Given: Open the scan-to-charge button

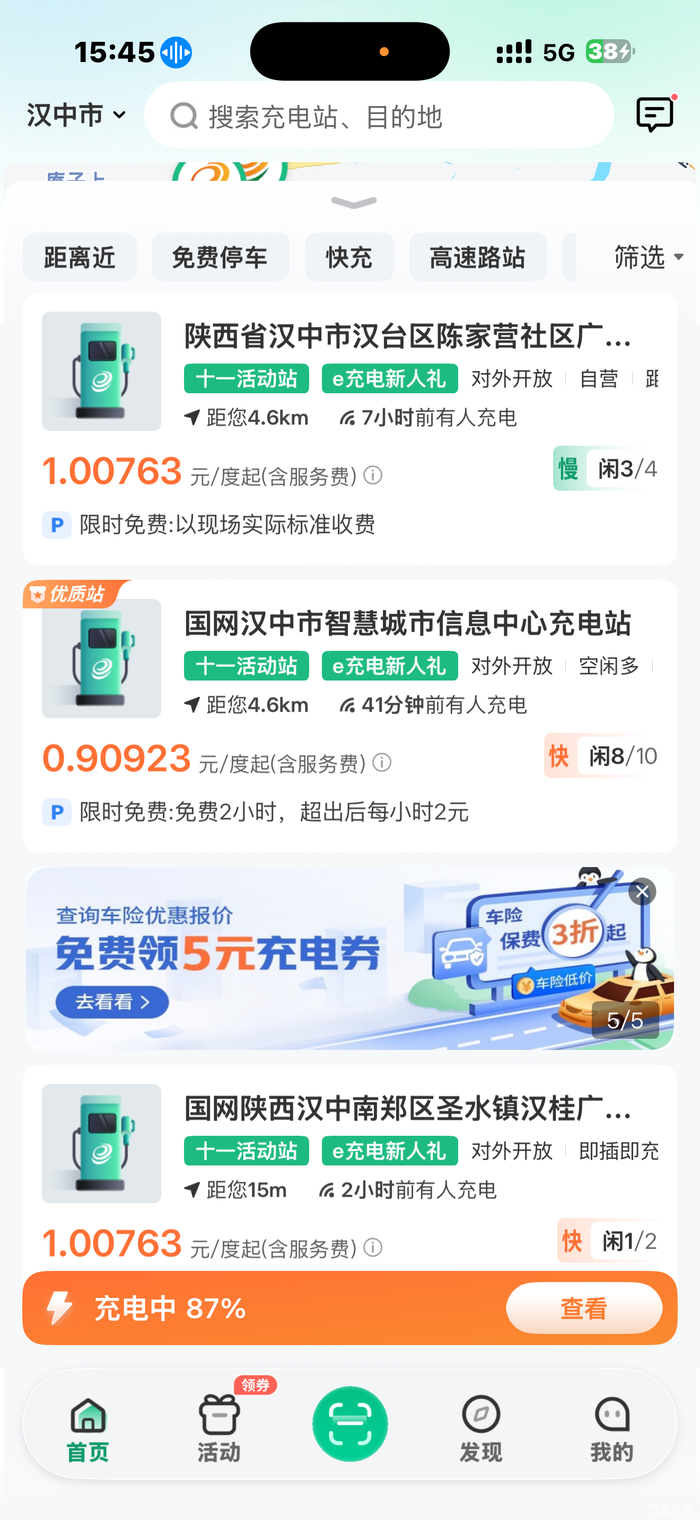Looking at the screenshot, I should coord(350,1424).
